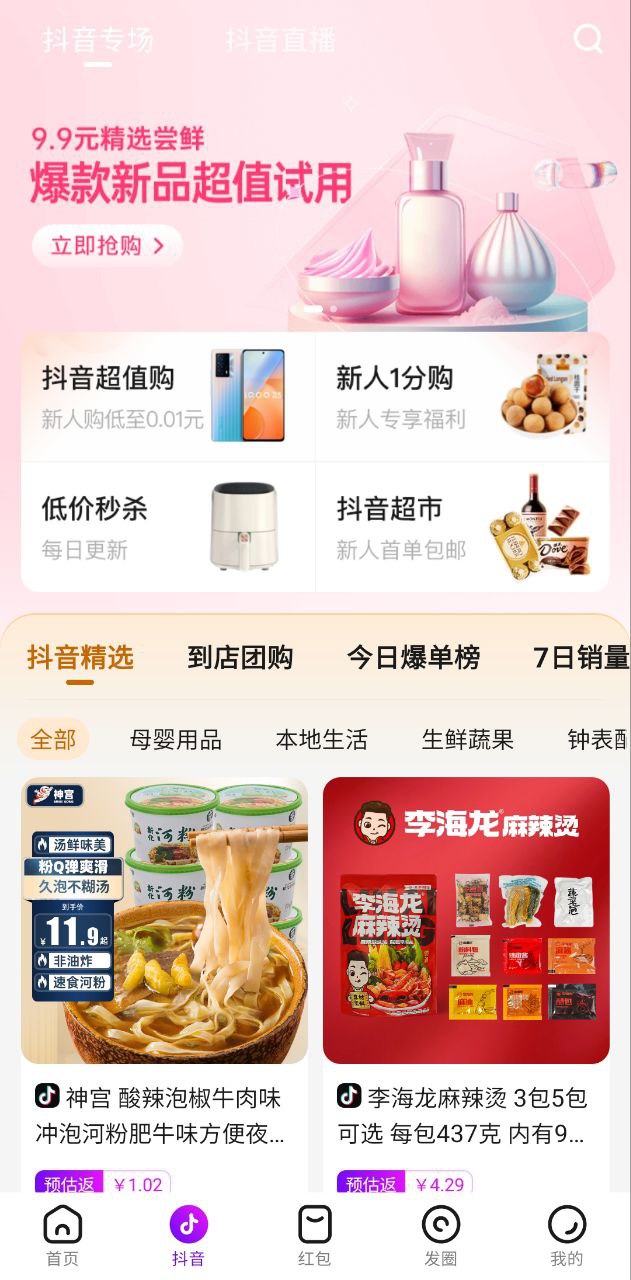Go to the 首页 tab
Screen dimensions: 631x1280
[x=63, y=1236]
